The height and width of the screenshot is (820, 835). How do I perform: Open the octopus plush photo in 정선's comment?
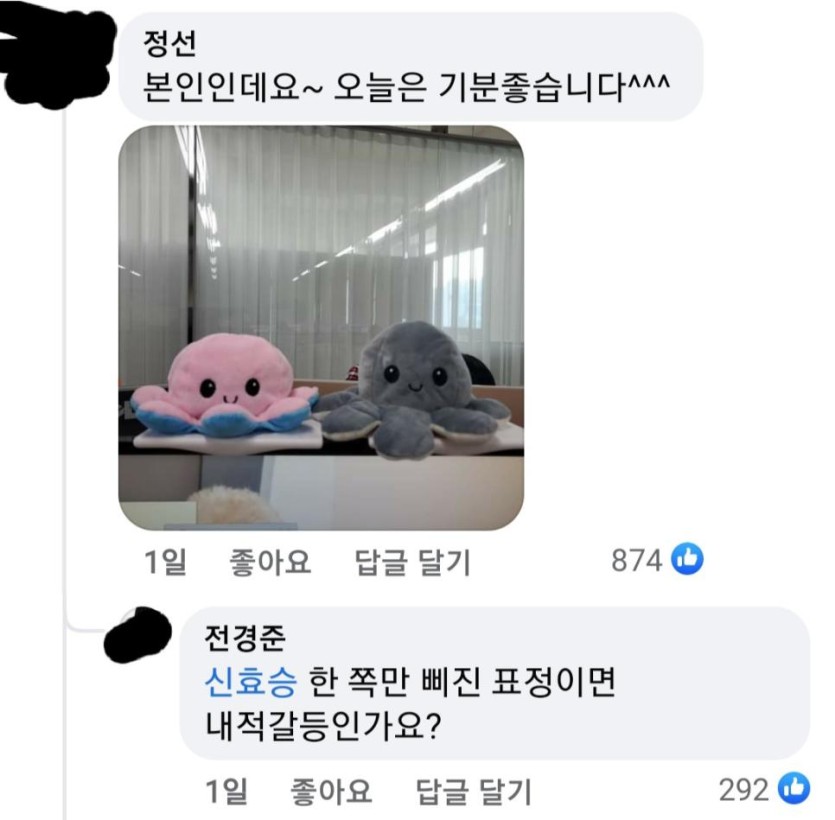click(320, 328)
